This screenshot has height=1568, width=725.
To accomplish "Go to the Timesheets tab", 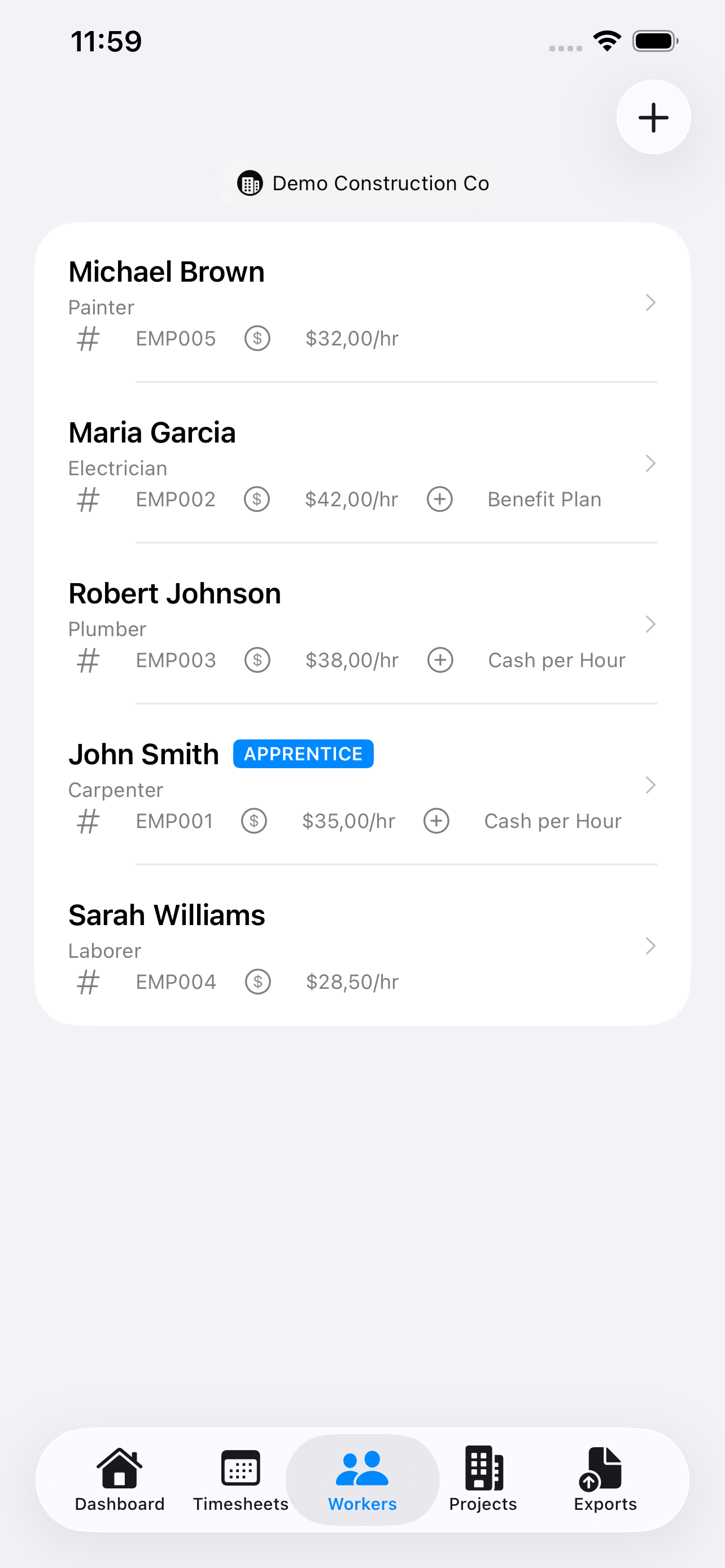I will (241, 1479).
